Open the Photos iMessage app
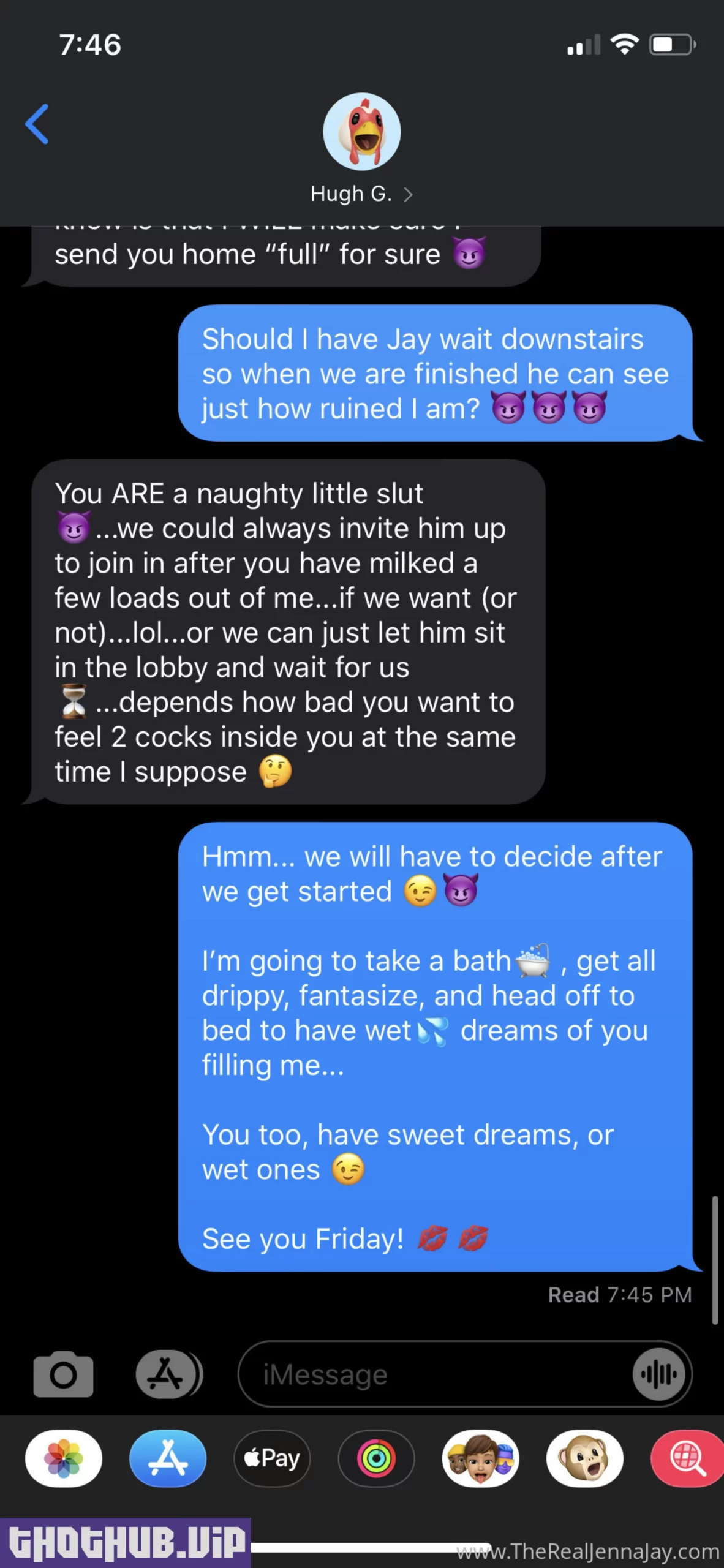 click(x=64, y=1458)
